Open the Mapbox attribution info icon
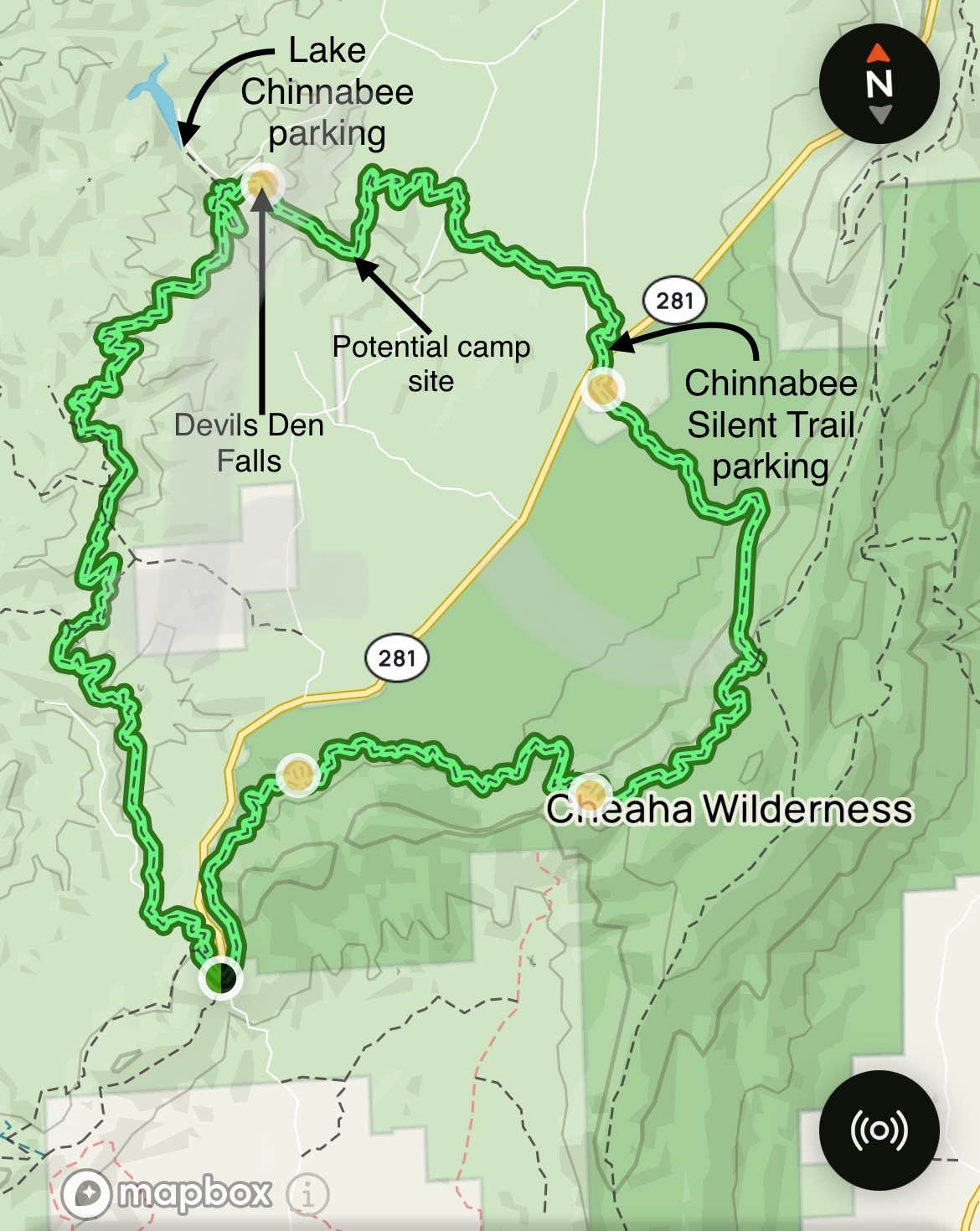The height and width of the screenshot is (1231, 980). coord(308,1194)
